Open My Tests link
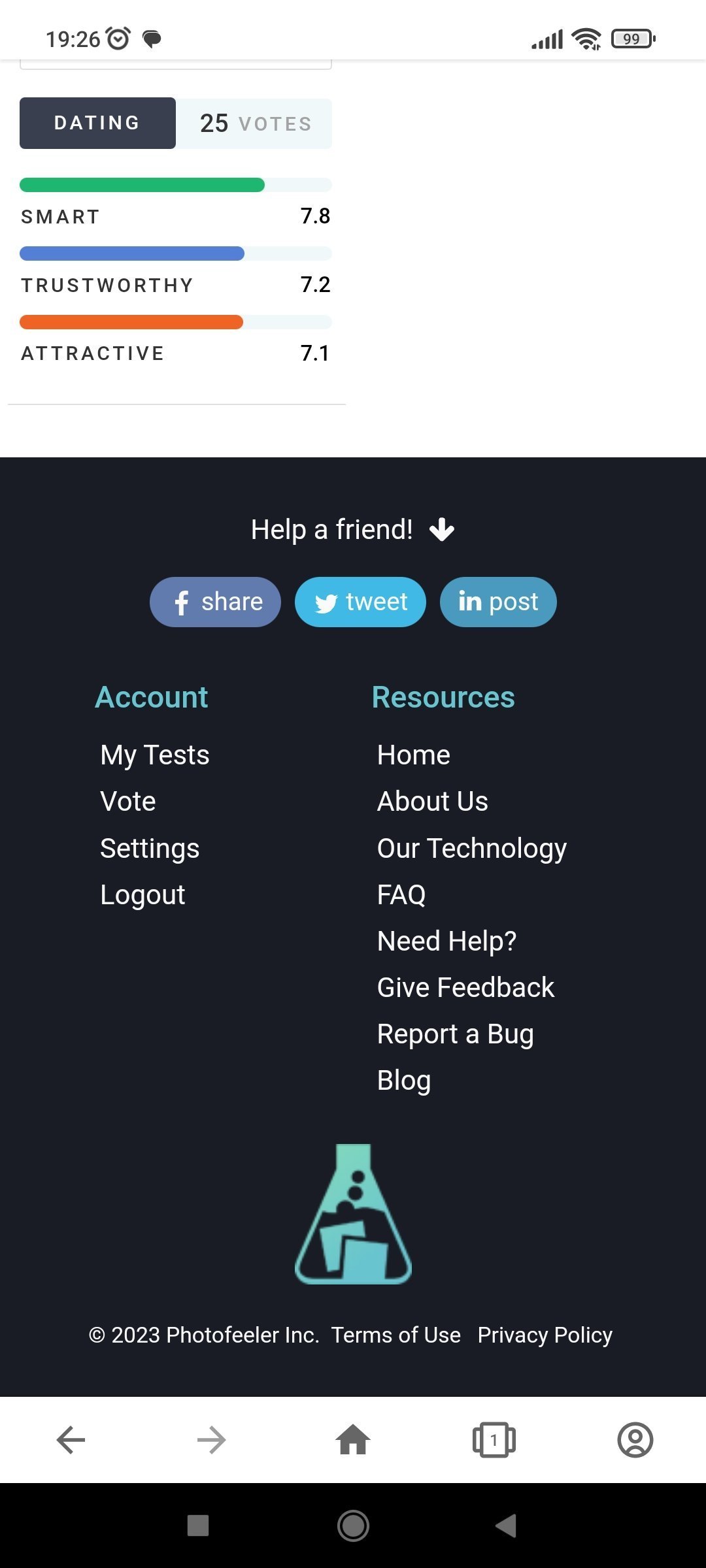Viewport: 706px width, 1568px height. point(155,755)
